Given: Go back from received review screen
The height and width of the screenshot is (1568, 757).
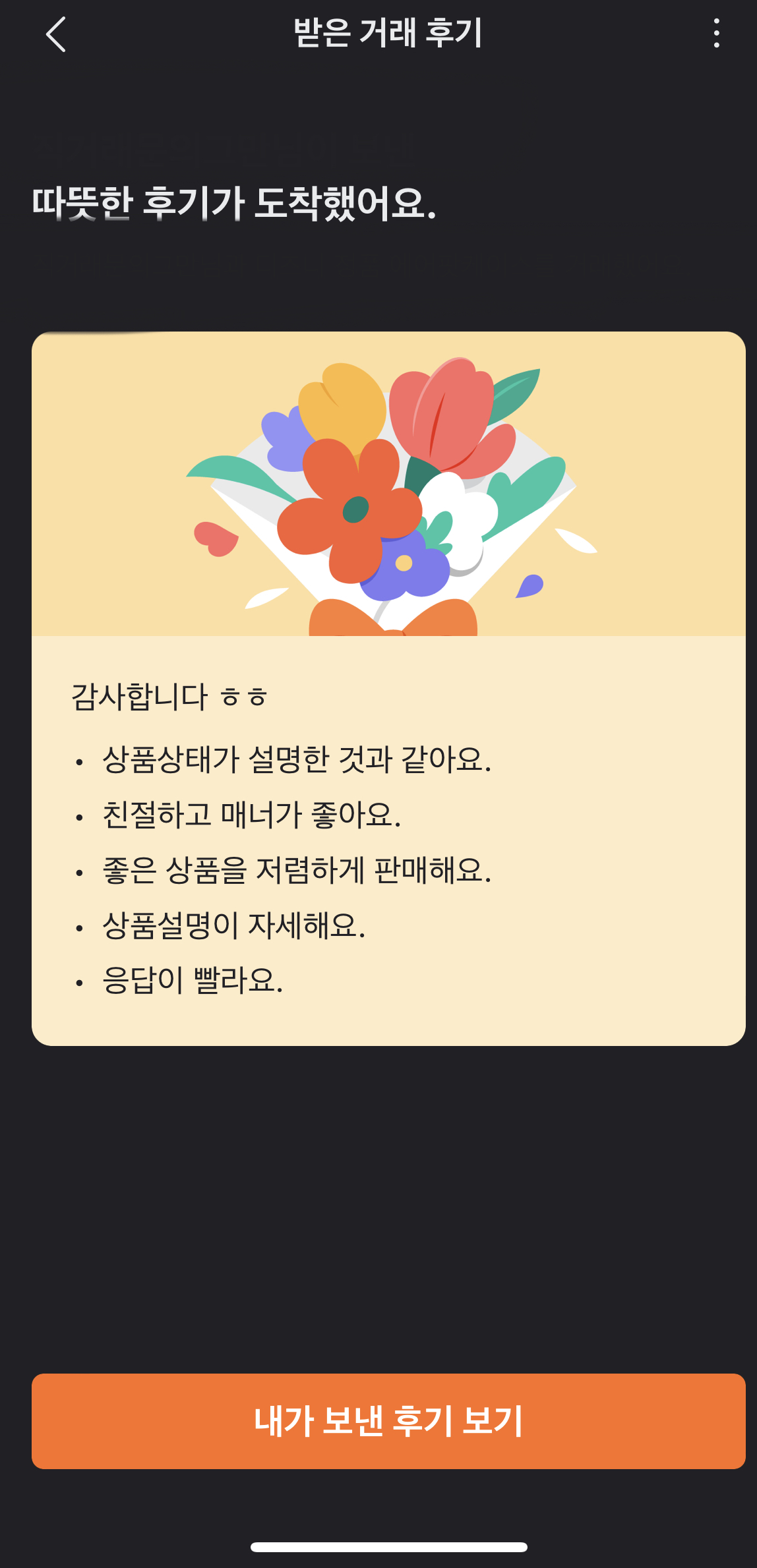Looking at the screenshot, I should pyautogui.click(x=56, y=34).
